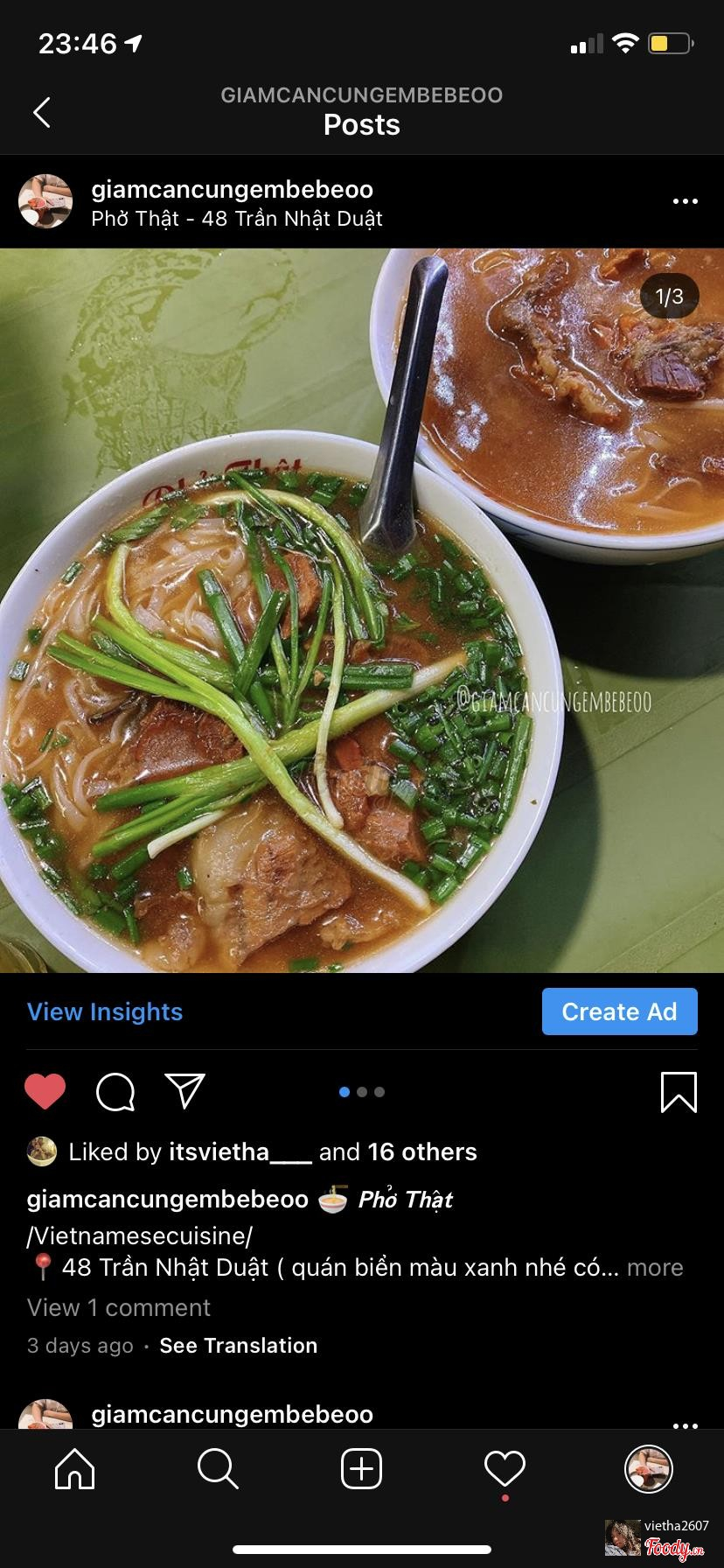Tap View Insights for this post
Viewport: 724px width, 1568px height.
pyautogui.click(x=105, y=1011)
